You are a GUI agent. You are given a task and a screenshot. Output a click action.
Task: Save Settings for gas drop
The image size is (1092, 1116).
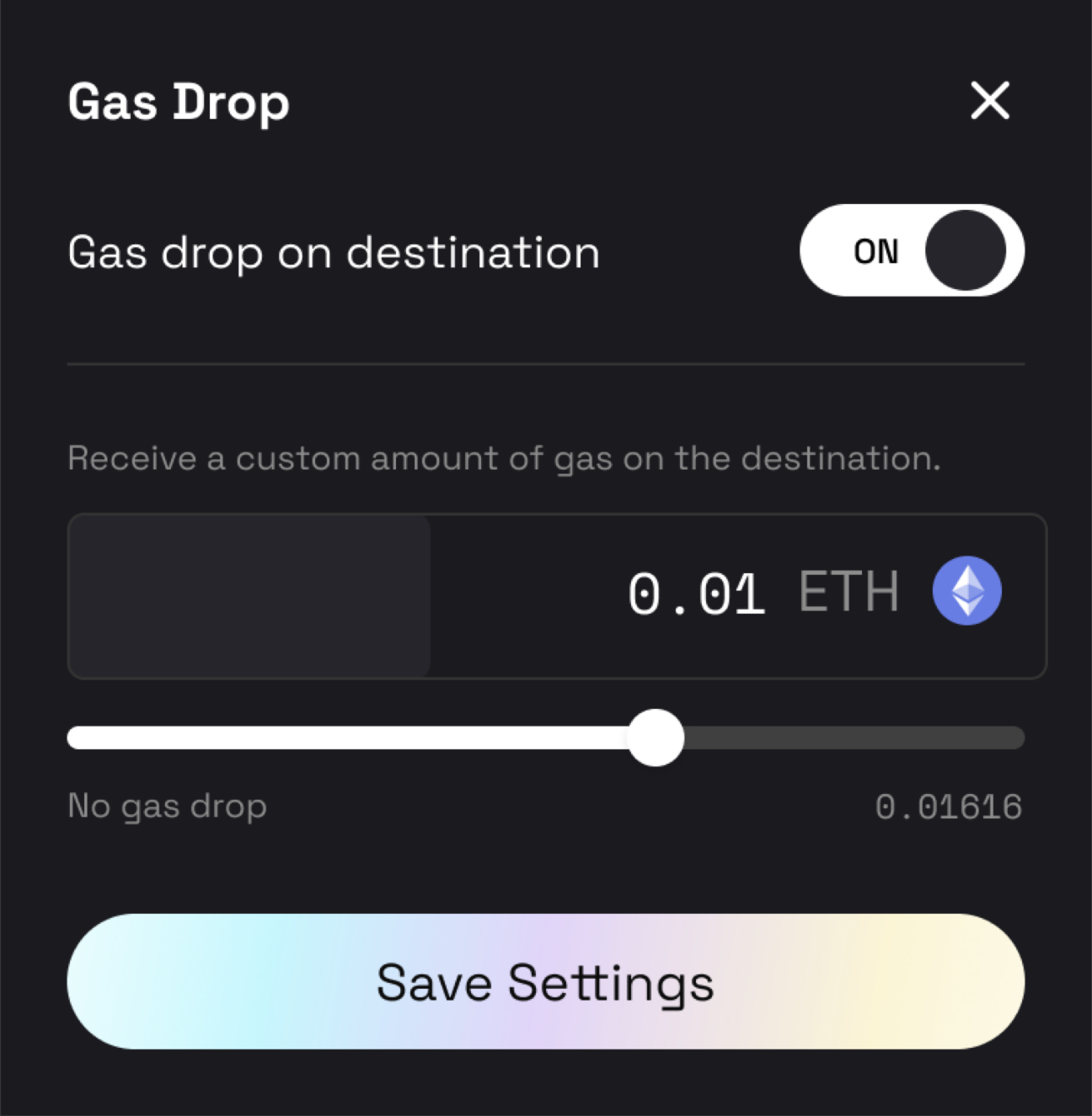pyautogui.click(x=546, y=982)
